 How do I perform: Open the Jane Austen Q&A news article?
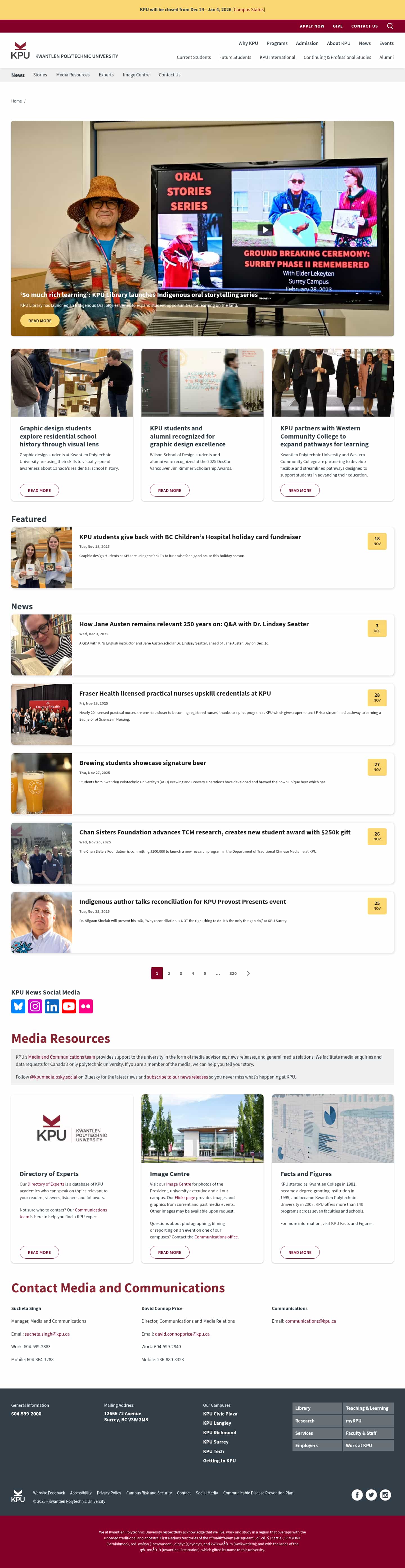194,624
